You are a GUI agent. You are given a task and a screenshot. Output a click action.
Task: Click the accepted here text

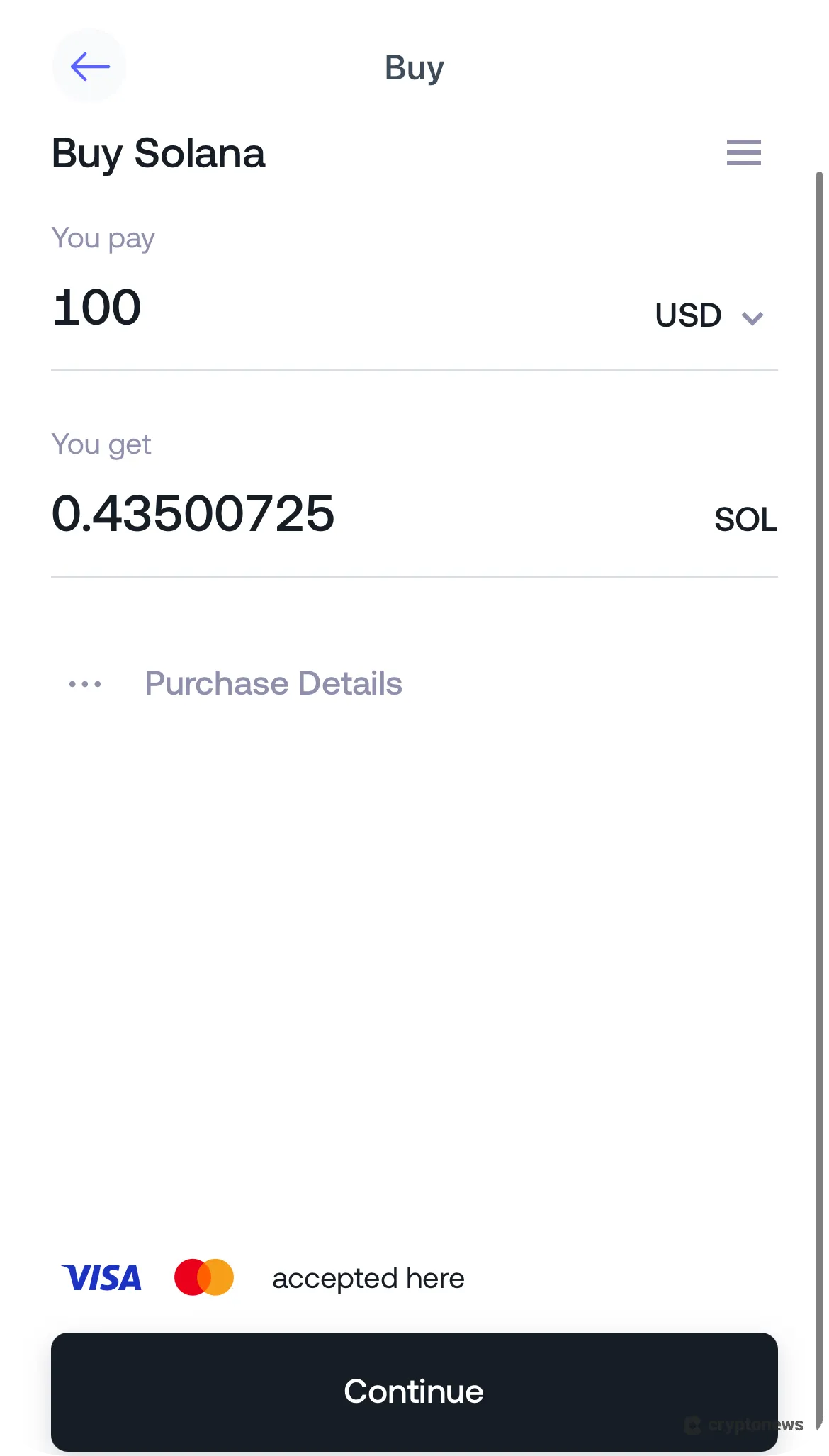367,1279
